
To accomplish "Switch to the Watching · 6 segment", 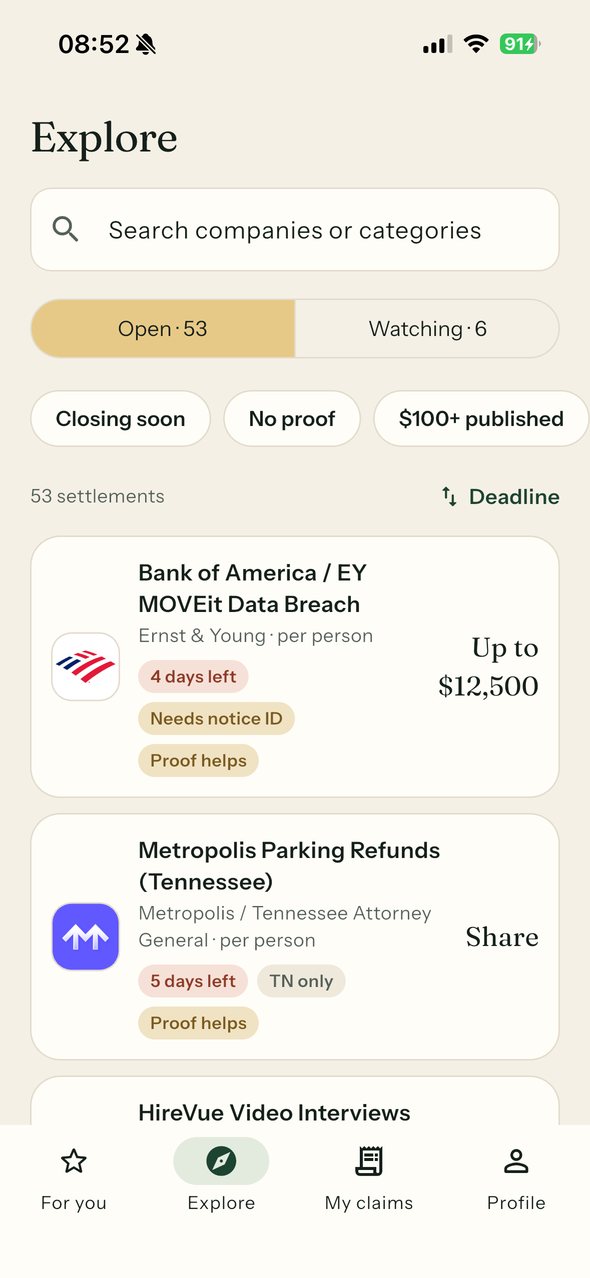I will 427,329.
